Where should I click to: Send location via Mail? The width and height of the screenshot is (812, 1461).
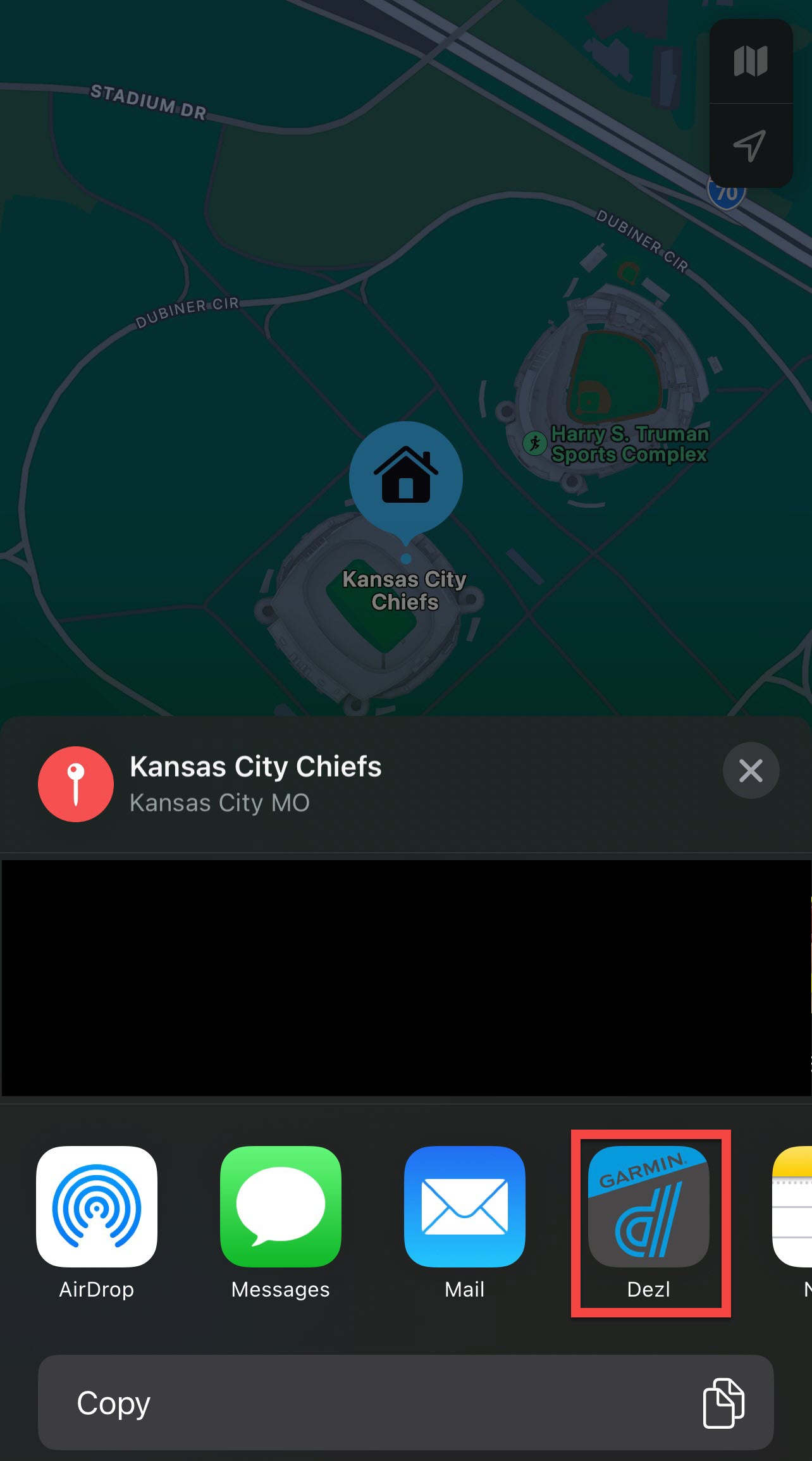tap(464, 1207)
